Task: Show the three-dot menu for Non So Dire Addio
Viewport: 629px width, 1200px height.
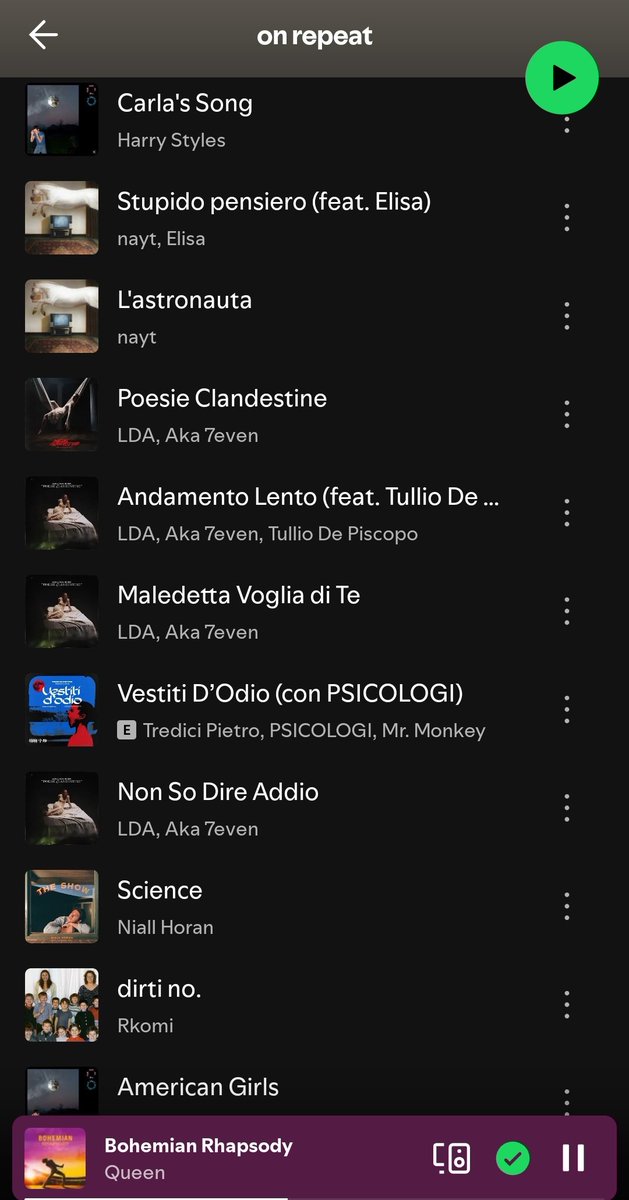Action: (x=566, y=808)
